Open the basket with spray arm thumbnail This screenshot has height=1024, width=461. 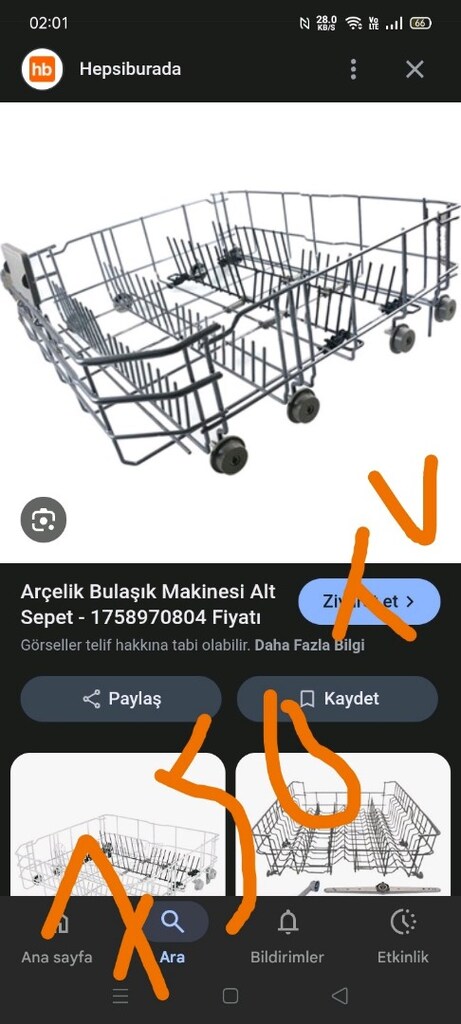[343, 824]
